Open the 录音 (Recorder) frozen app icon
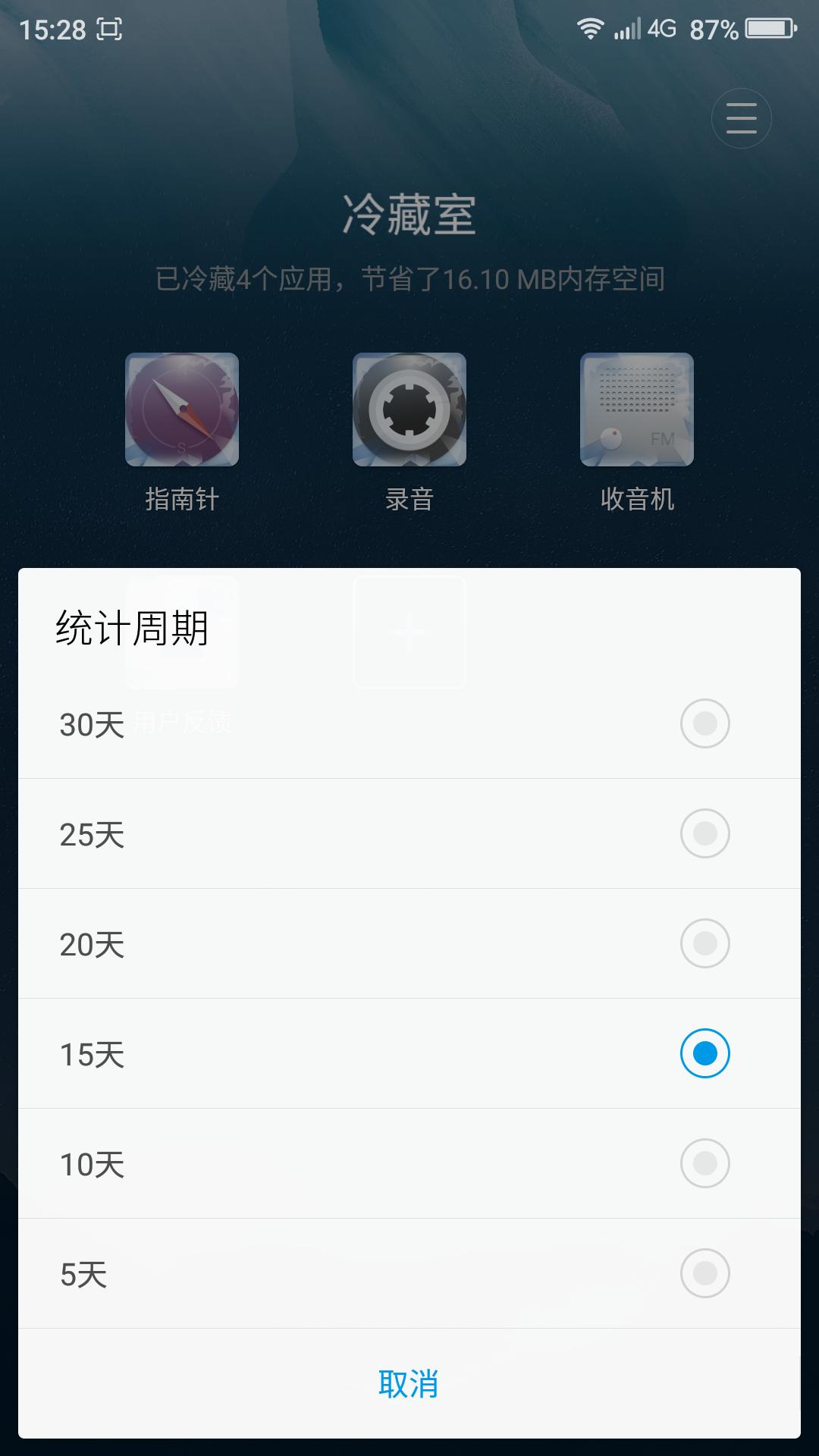This screenshot has height=1456, width=819. [x=409, y=409]
